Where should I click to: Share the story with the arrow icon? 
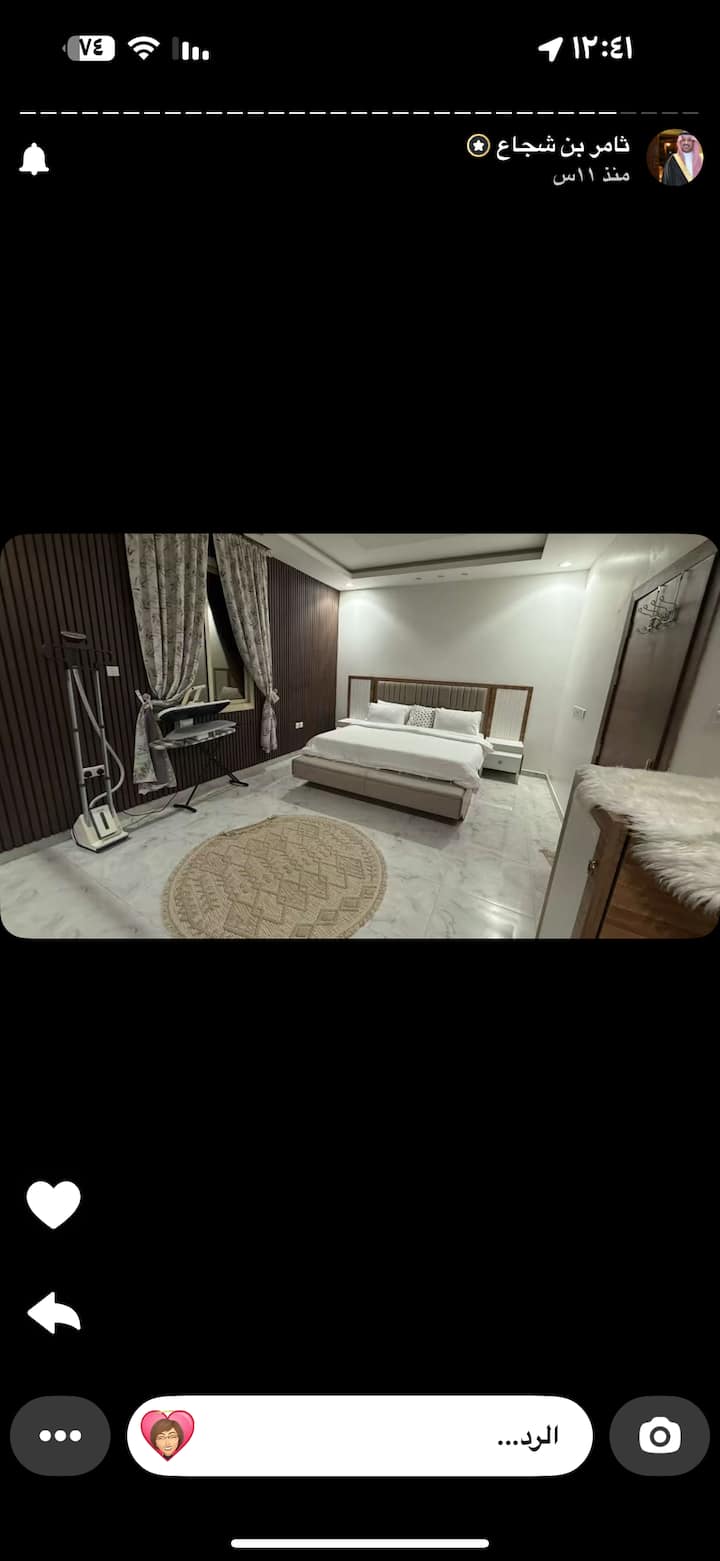[53, 1313]
